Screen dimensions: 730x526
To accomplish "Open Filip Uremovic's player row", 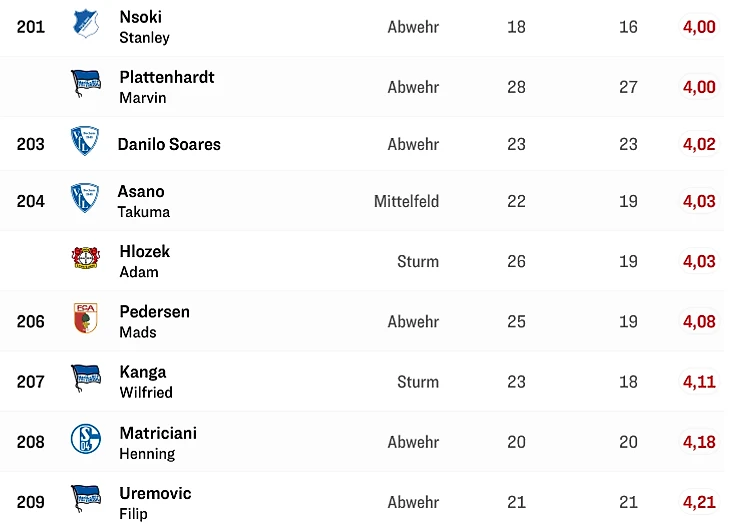I will 154,502.
